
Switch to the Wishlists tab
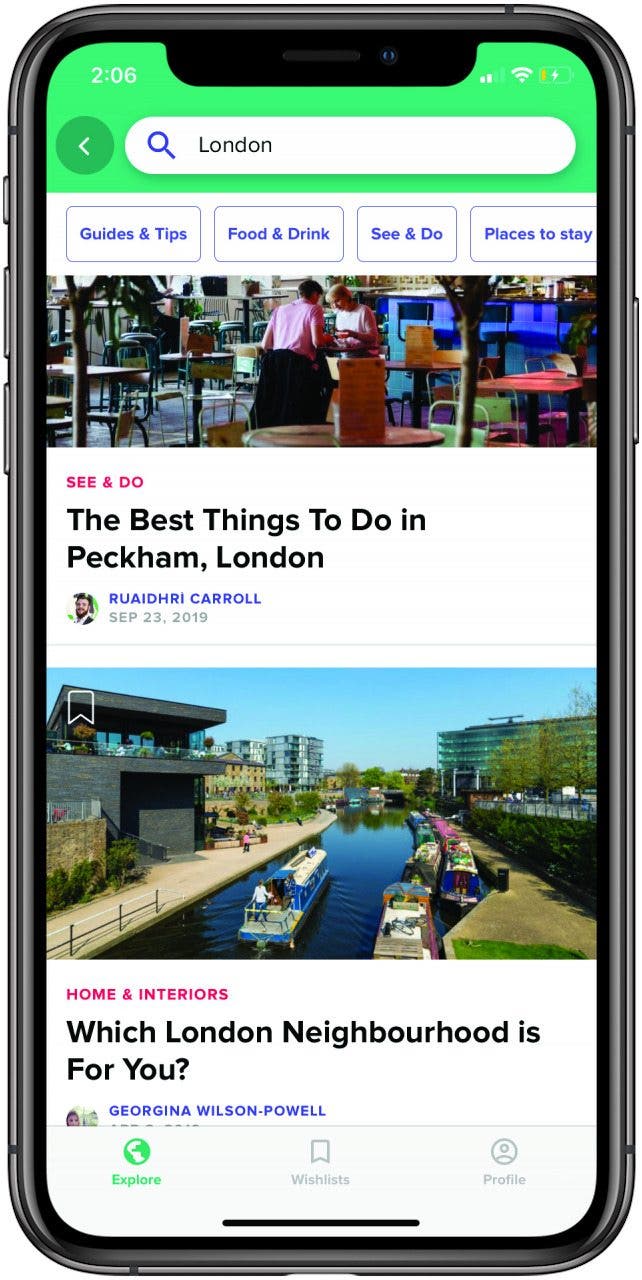(x=320, y=1162)
